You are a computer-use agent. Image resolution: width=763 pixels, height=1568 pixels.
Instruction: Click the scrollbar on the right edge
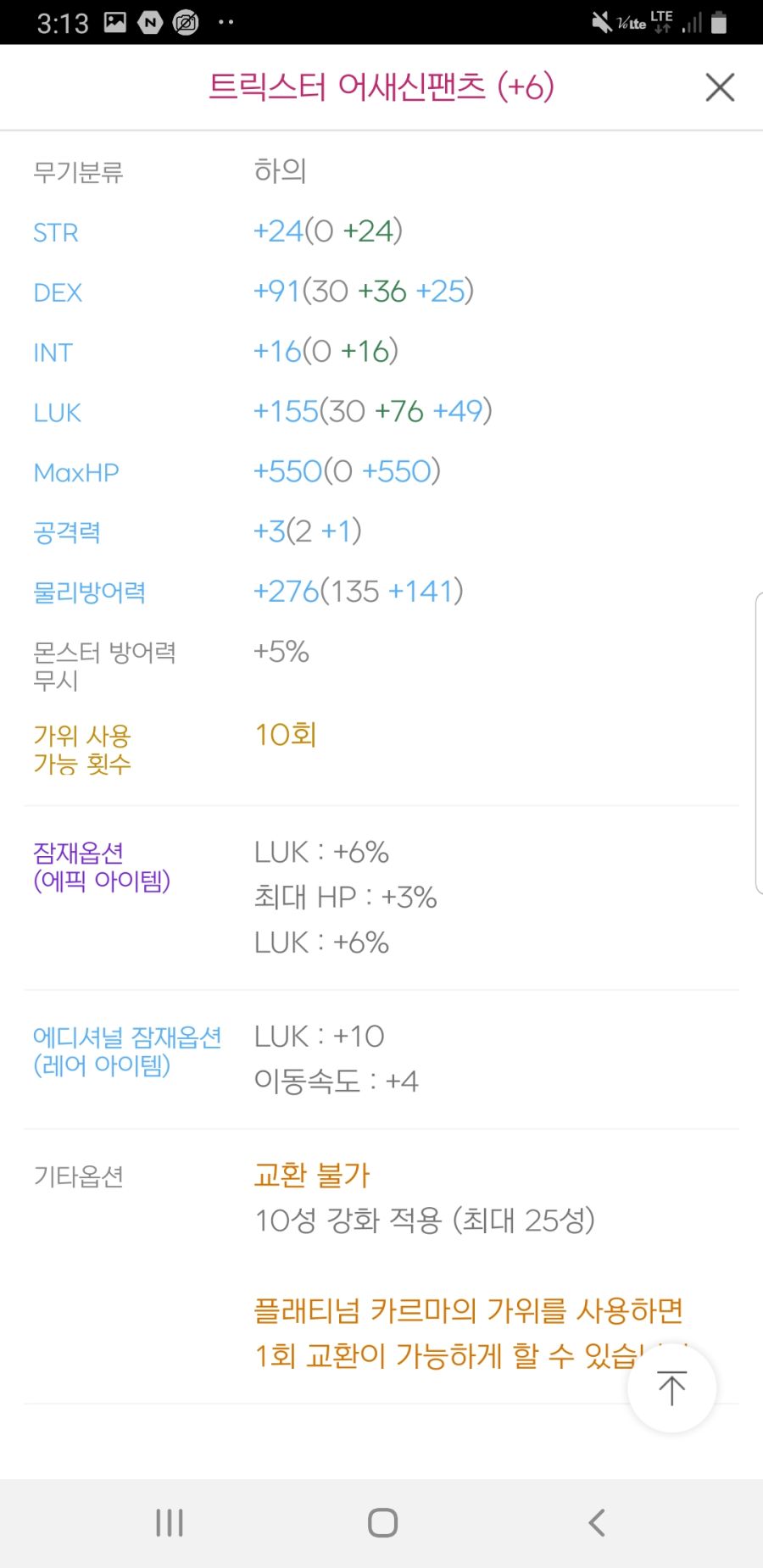pyautogui.click(x=759, y=746)
